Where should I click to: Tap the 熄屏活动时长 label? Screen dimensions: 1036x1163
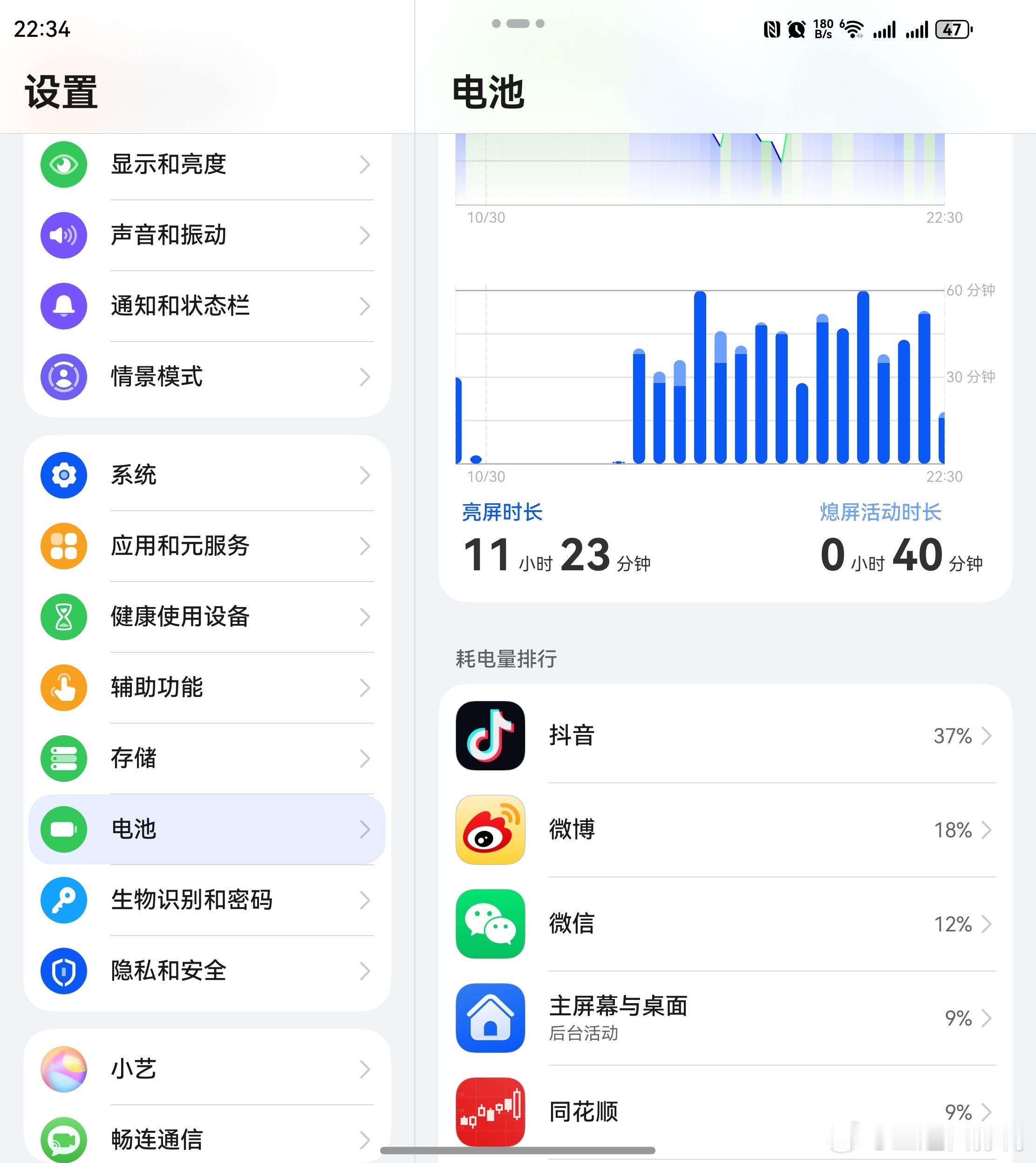click(x=879, y=512)
